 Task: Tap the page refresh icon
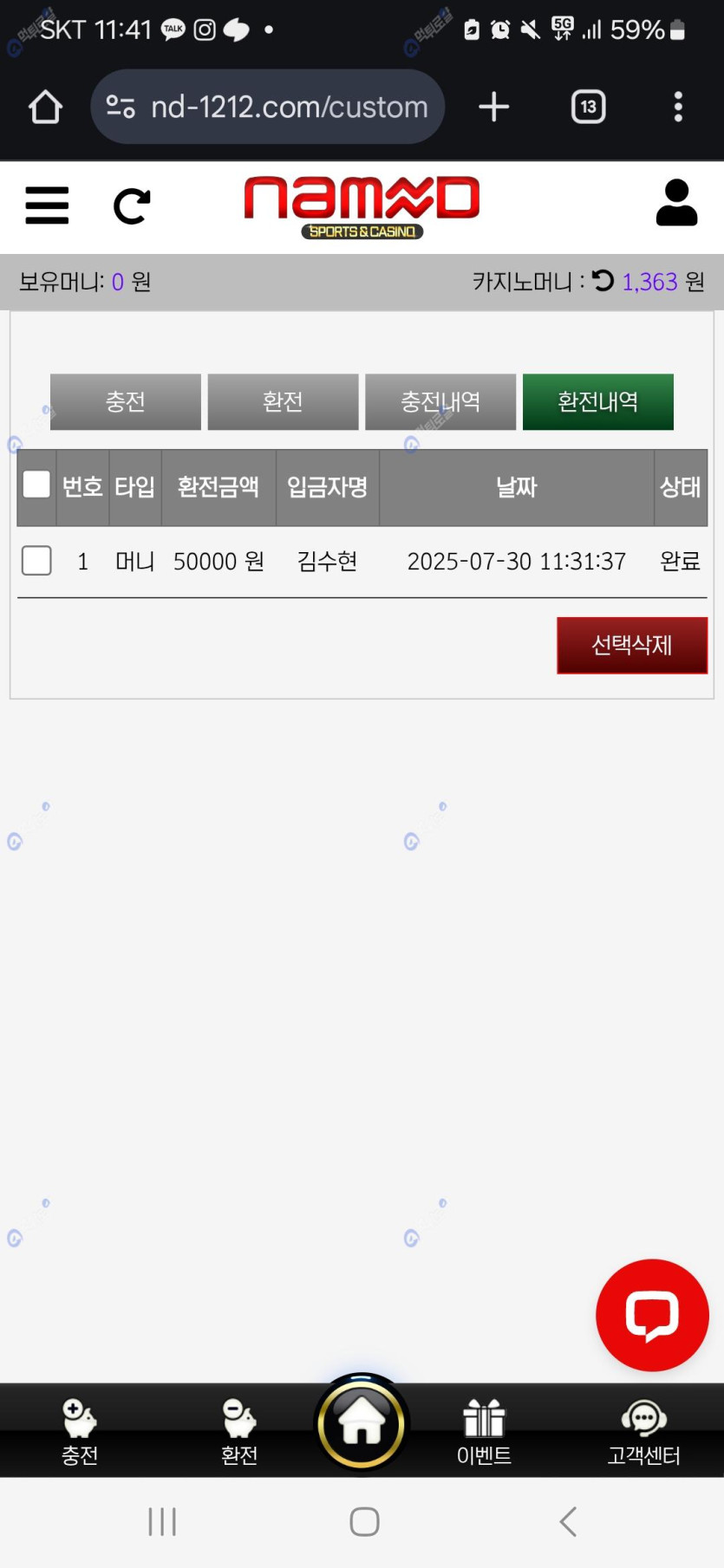point(132,206)
